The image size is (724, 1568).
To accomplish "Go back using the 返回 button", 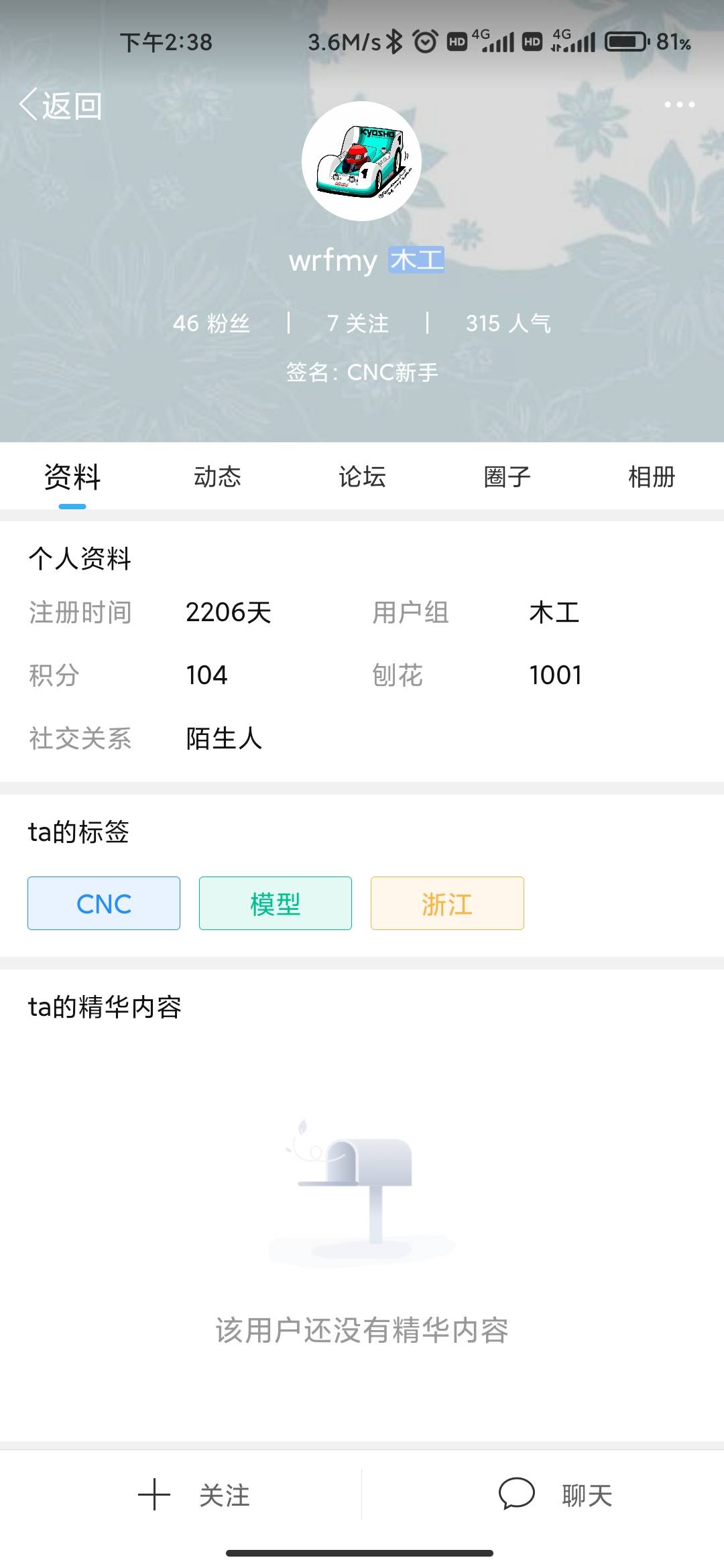I will click(x=60, y=106).
